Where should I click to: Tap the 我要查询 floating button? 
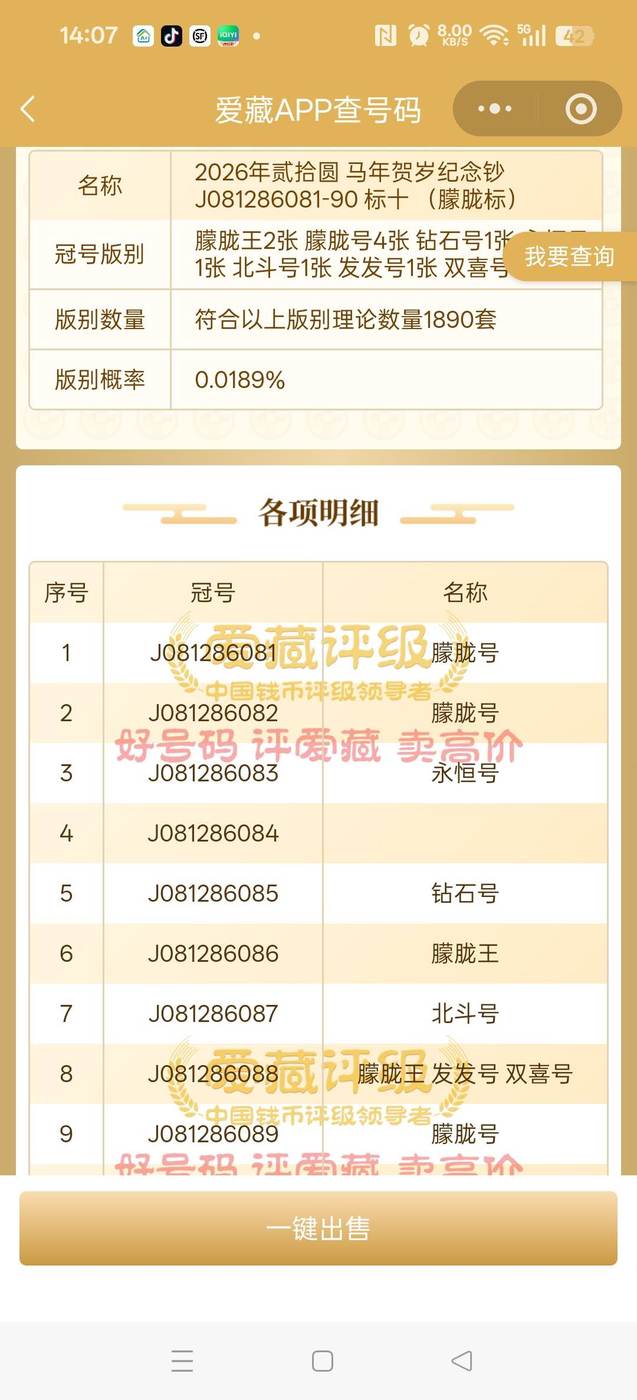coord(570,256)
